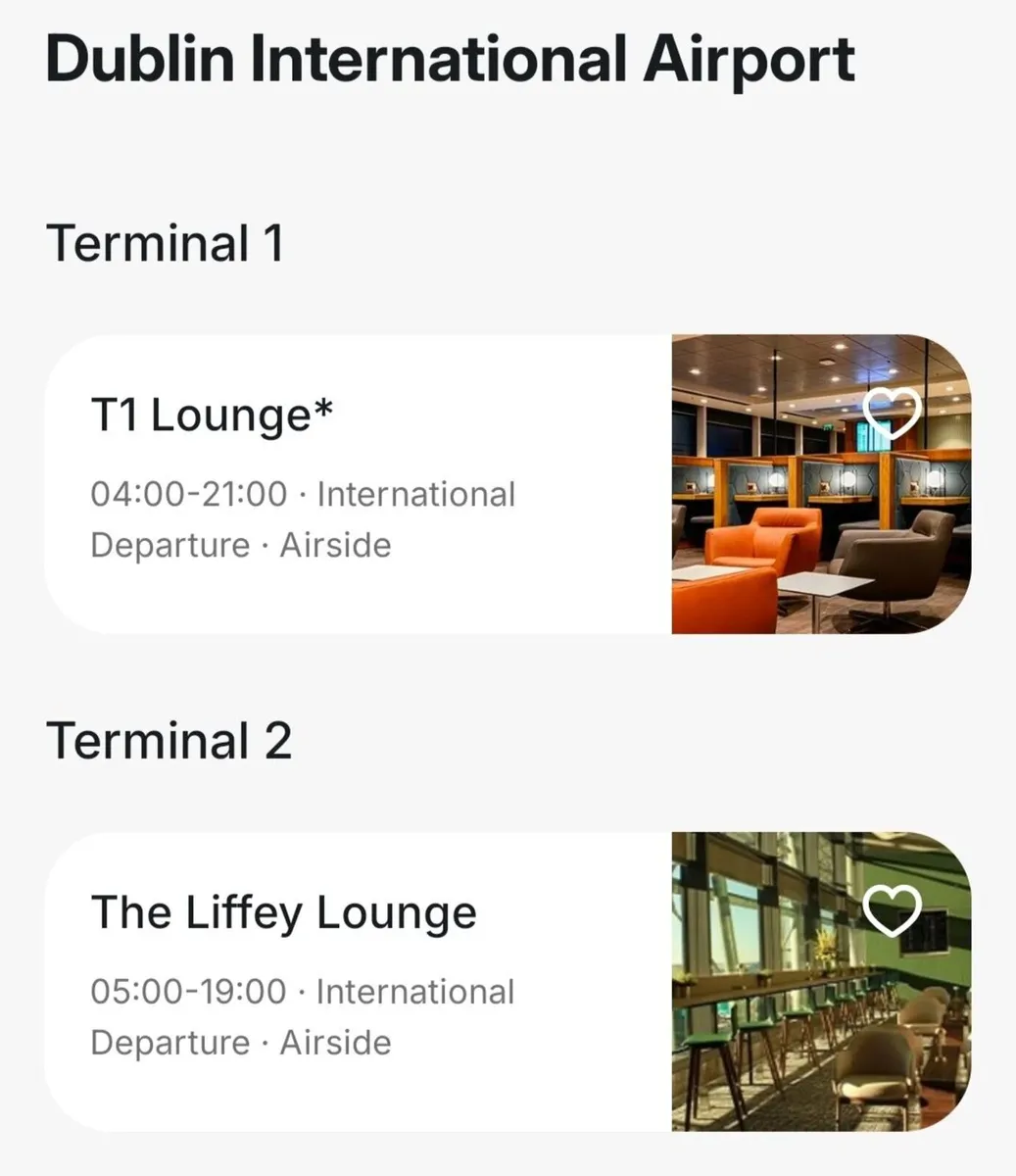
Task: Open The Liffey Lounge card
Action: click(x=359, y=981)
